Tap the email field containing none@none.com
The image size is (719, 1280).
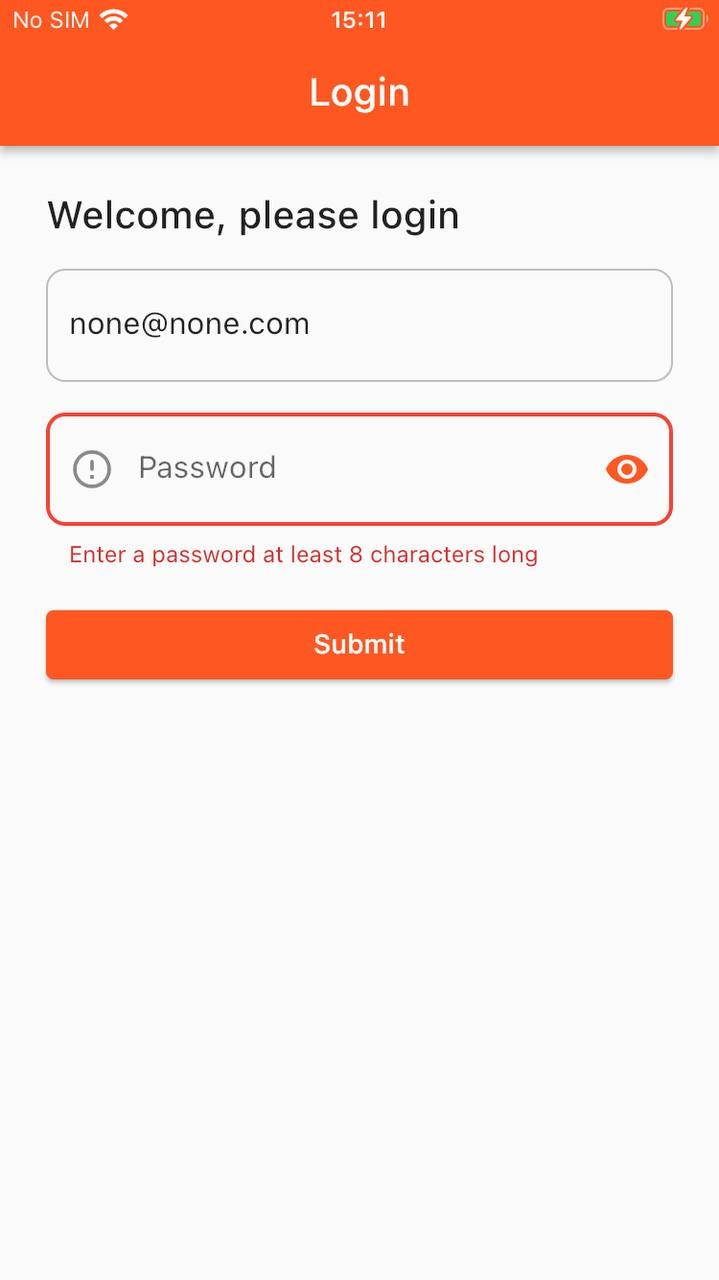[x=359, y=325]
